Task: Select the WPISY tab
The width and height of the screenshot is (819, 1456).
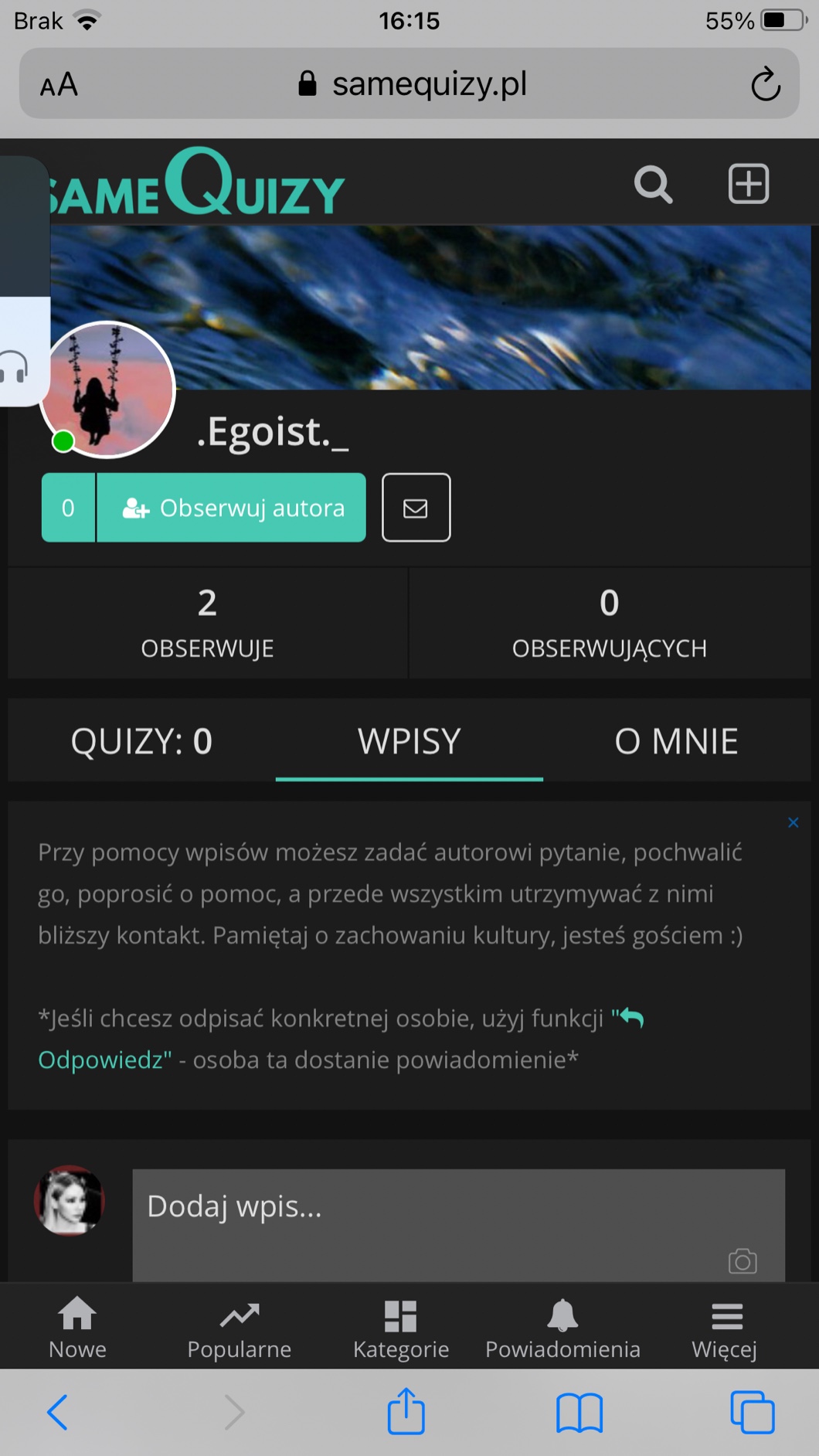Action: tap(409, 741)
